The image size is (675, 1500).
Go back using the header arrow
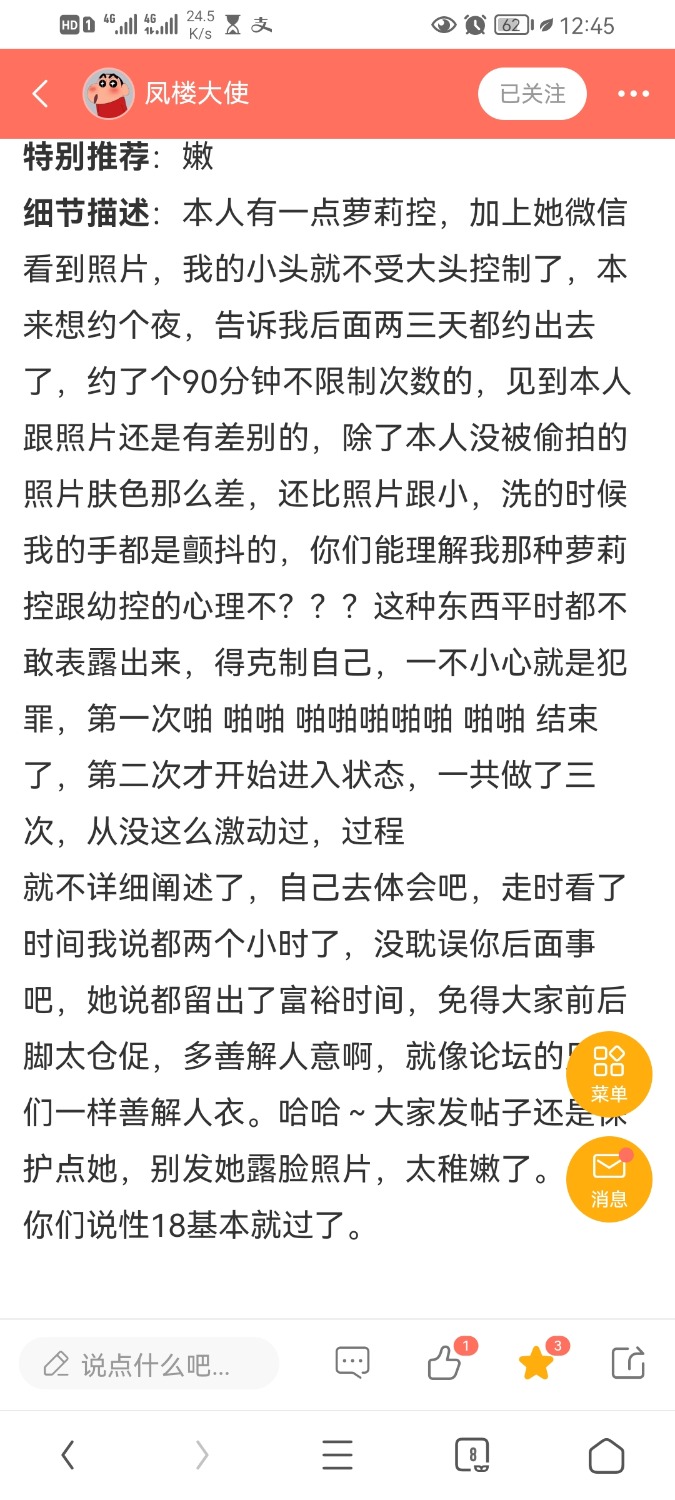click(x=40, y=94)
